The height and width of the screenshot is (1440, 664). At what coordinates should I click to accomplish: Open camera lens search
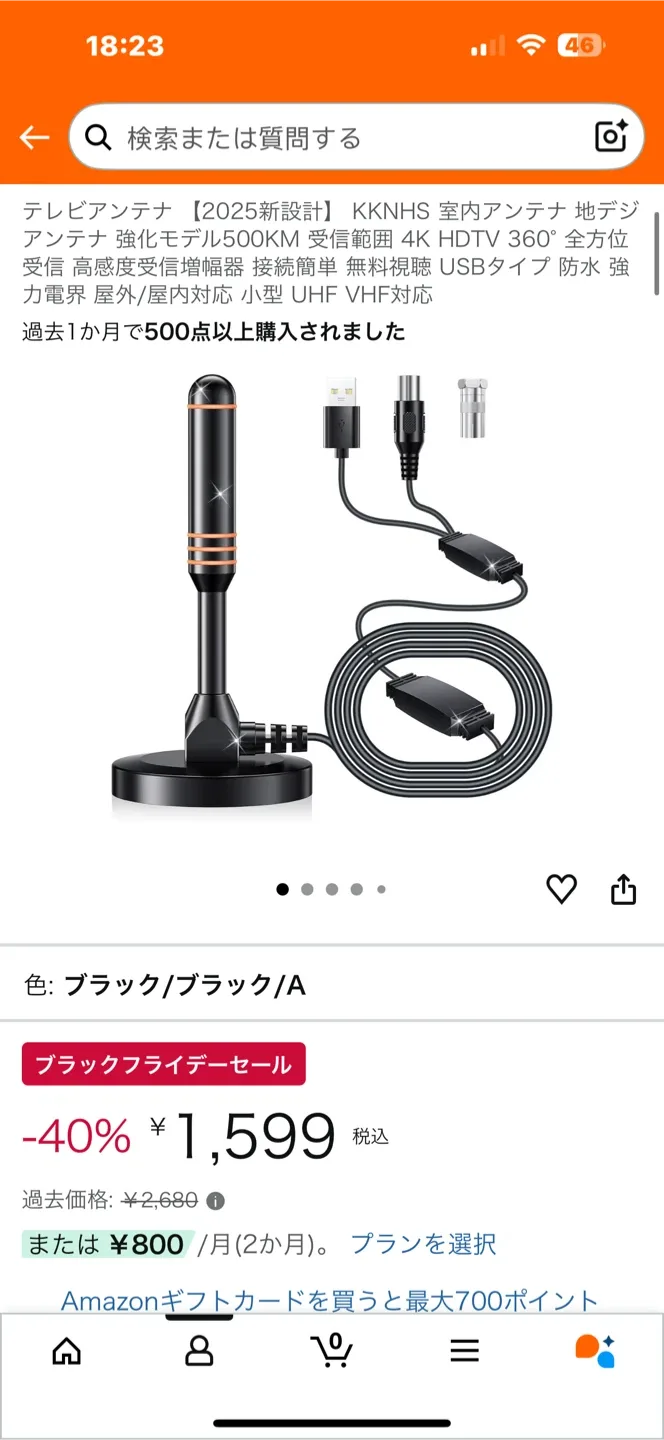pyautogui.click(x=610, y=137)
